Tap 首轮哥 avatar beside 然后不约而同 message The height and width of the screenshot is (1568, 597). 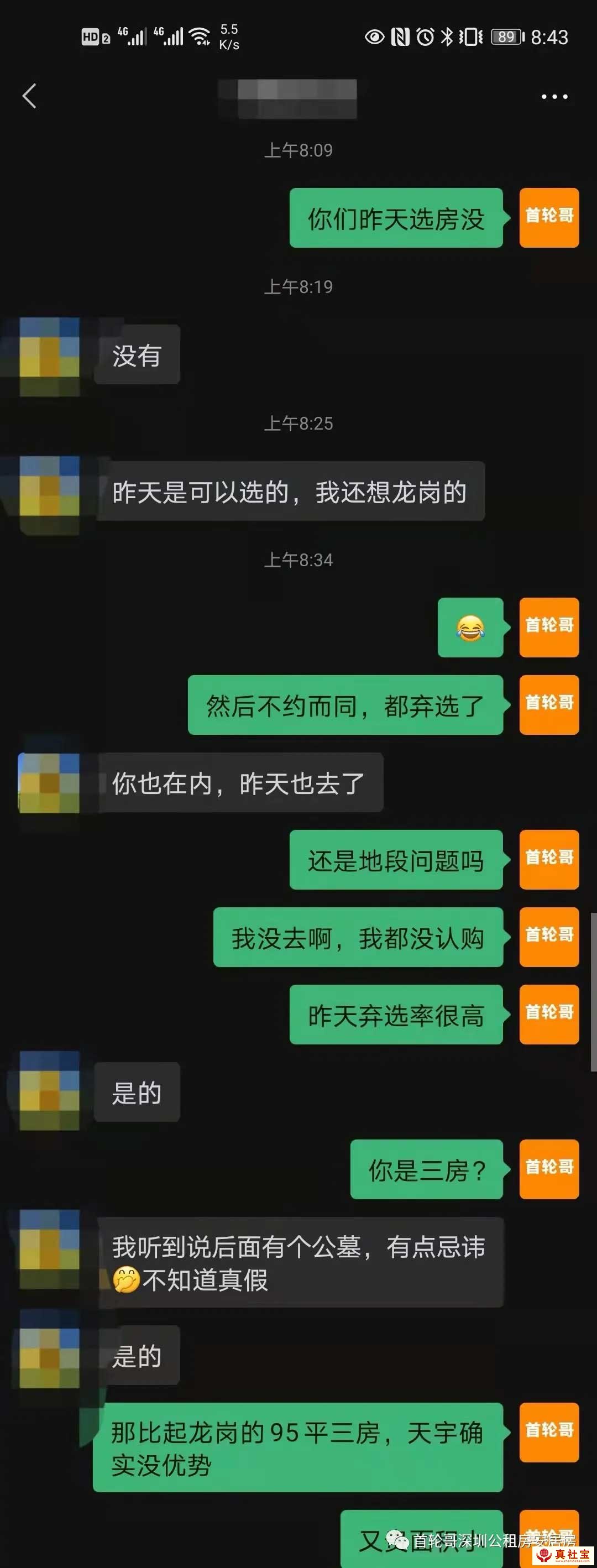(549, 704)
